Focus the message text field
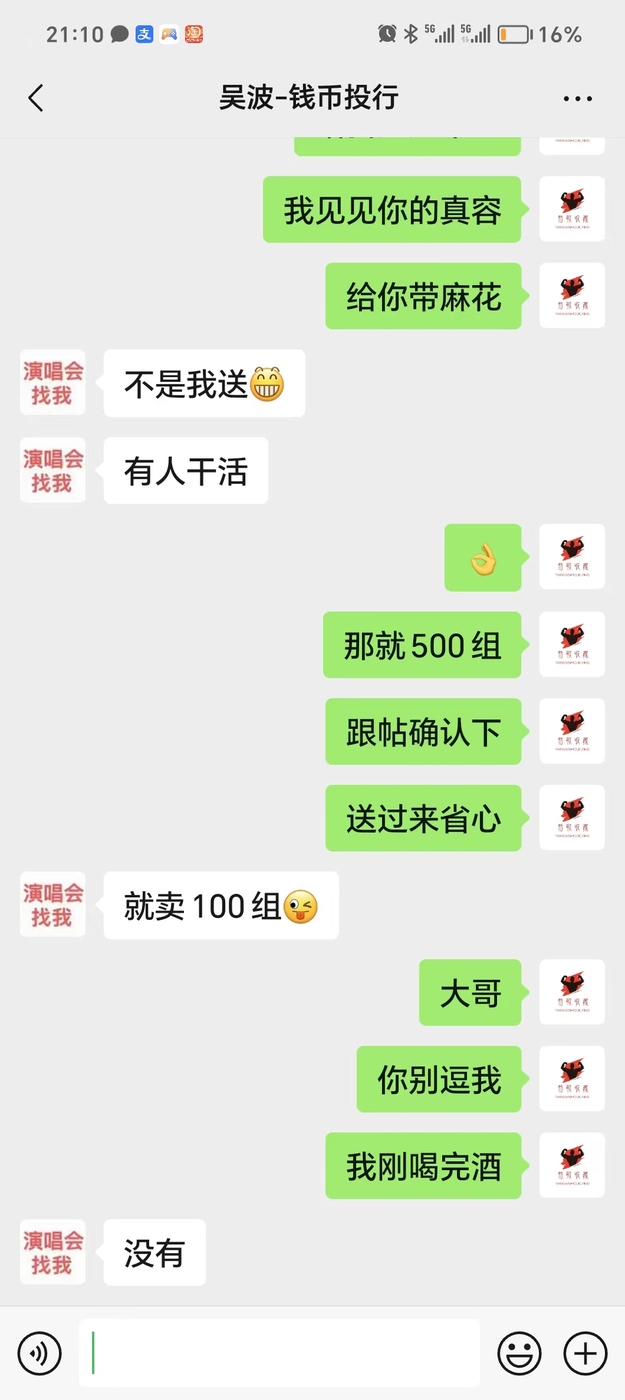The height and width of the screenshot is (1400, 625). (x=280, y=1353)
